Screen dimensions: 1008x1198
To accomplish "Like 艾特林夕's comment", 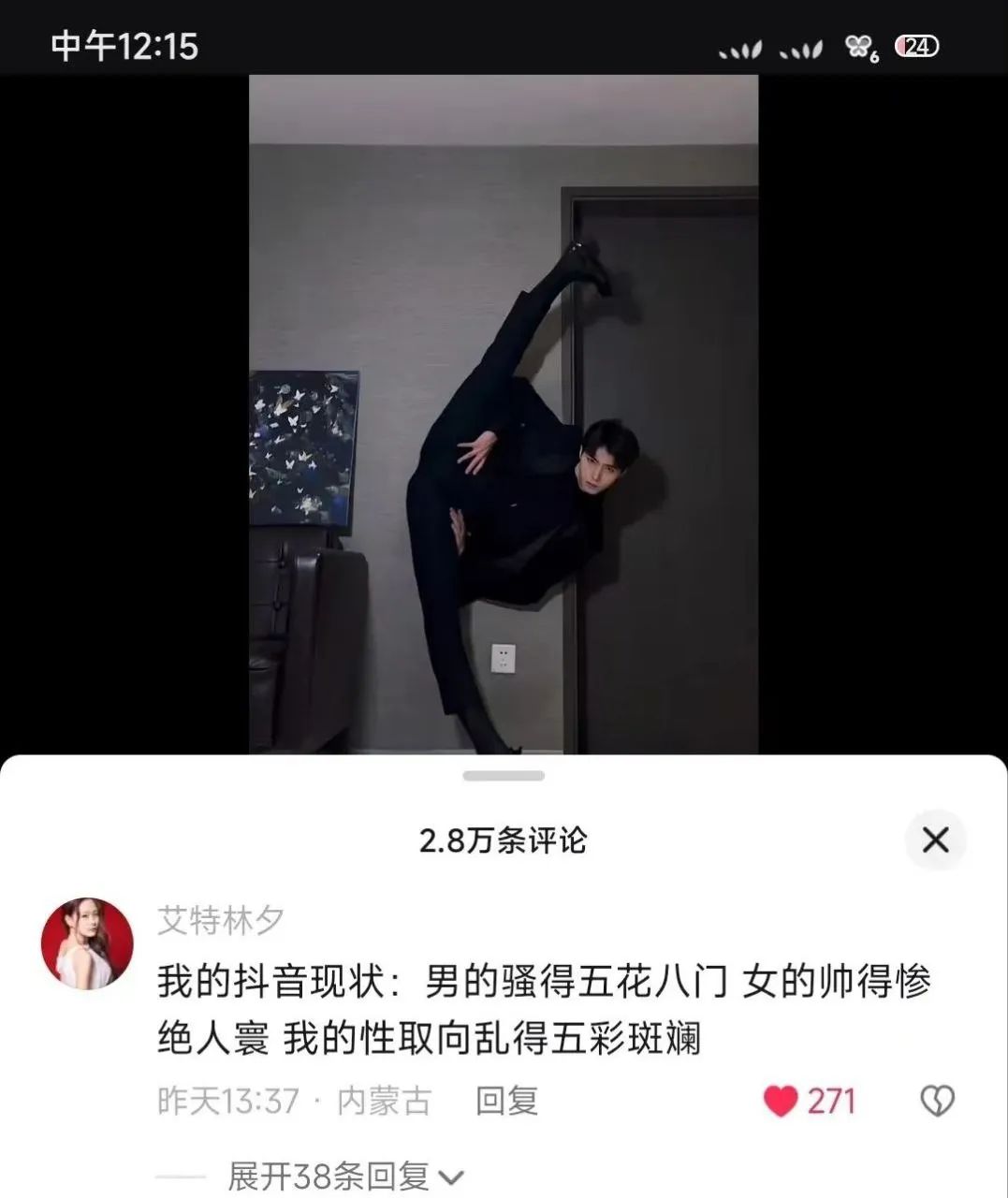I will tap(782, 1102).
